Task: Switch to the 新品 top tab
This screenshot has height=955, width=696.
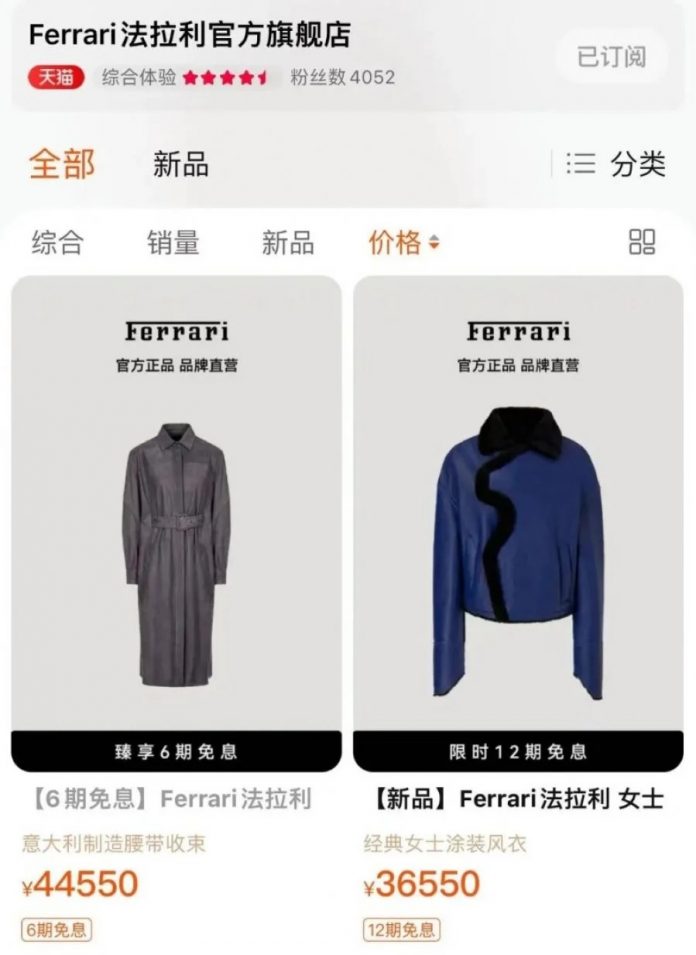Action: [181, 165]
